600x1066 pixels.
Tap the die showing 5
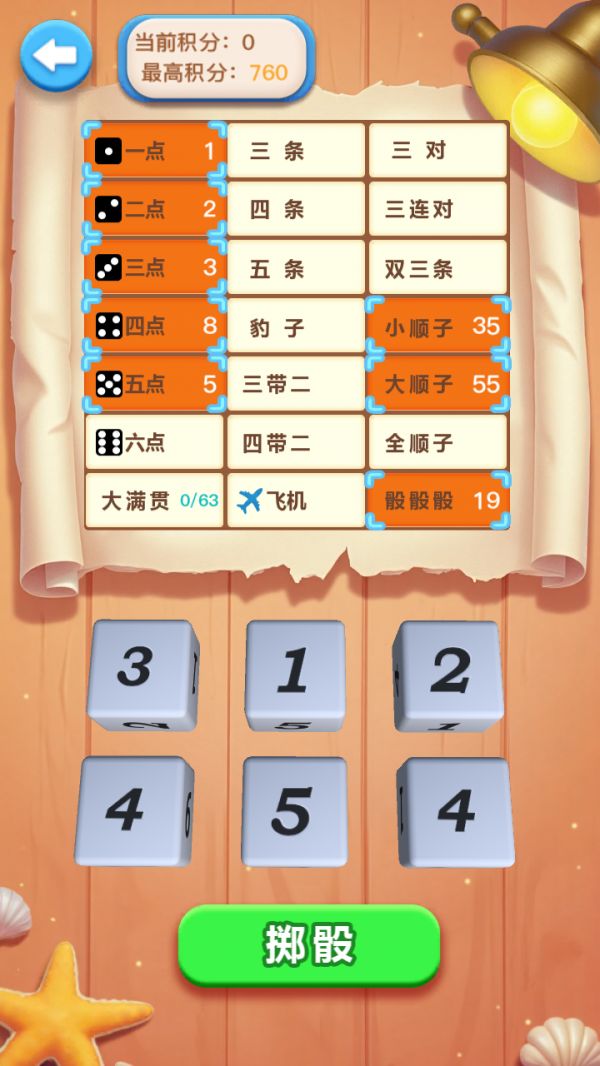click(294, 810)
